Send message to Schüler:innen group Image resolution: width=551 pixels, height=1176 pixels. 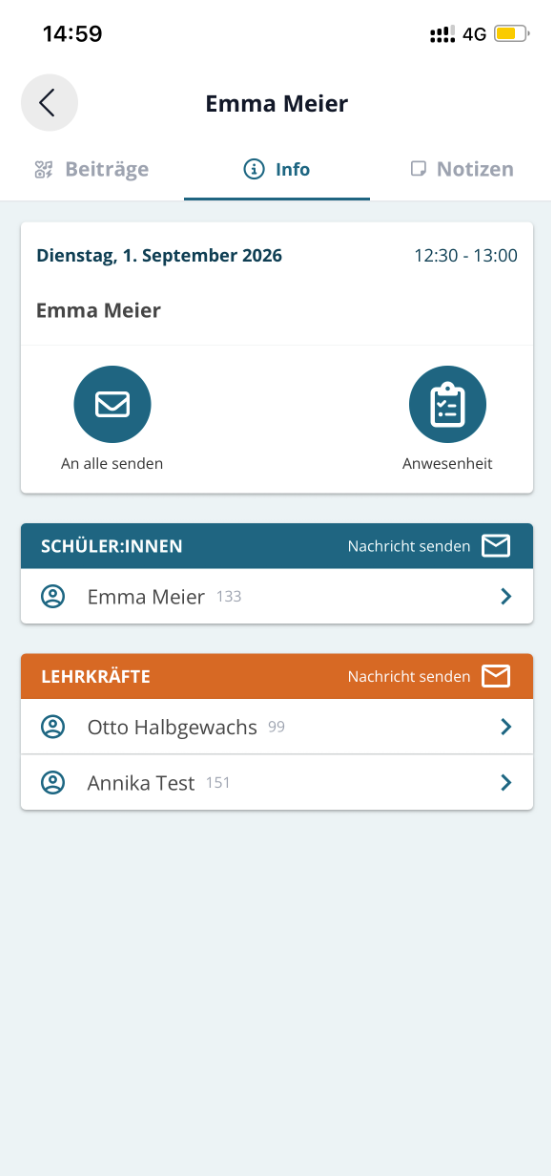429,546
